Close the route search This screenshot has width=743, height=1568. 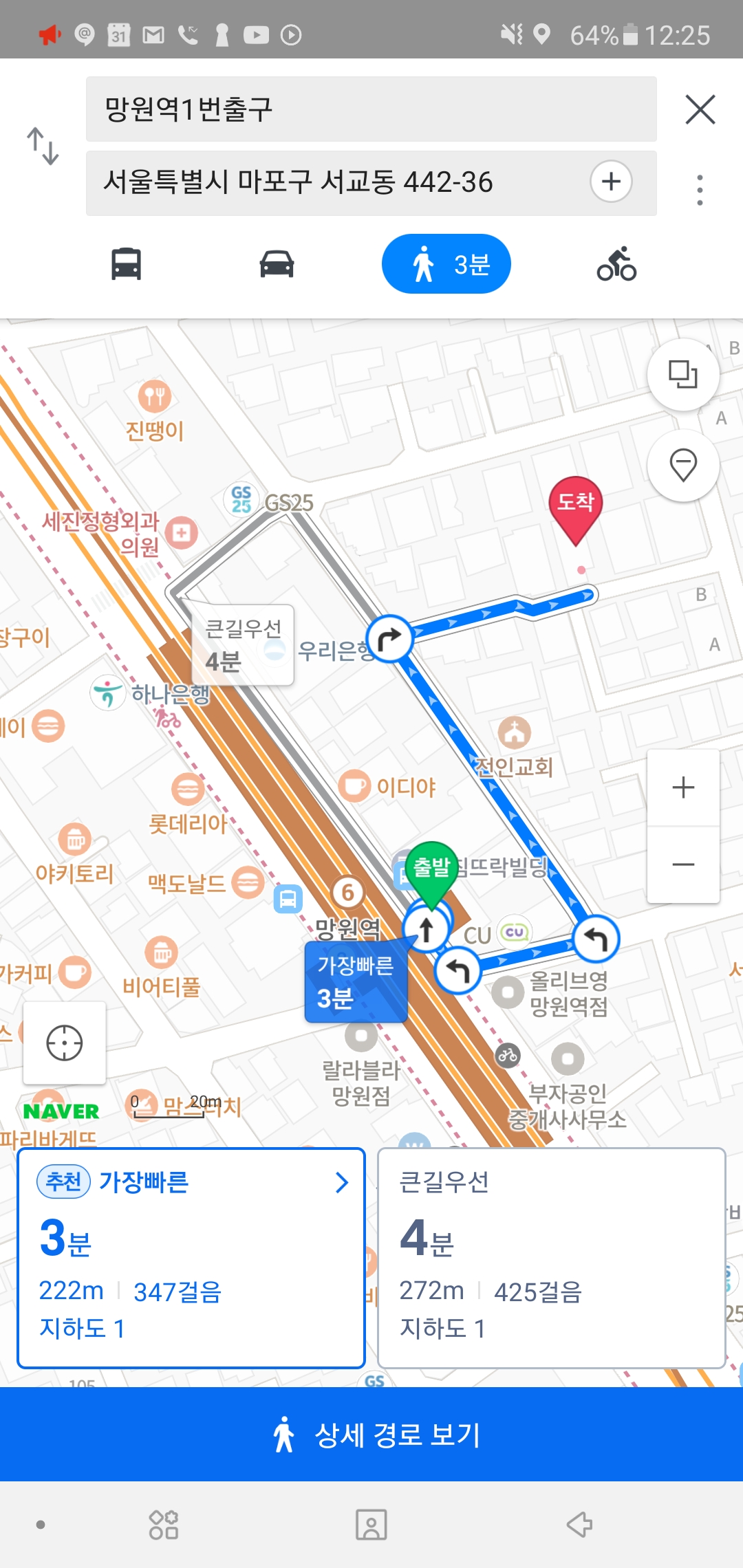click(x=700, y=110)
